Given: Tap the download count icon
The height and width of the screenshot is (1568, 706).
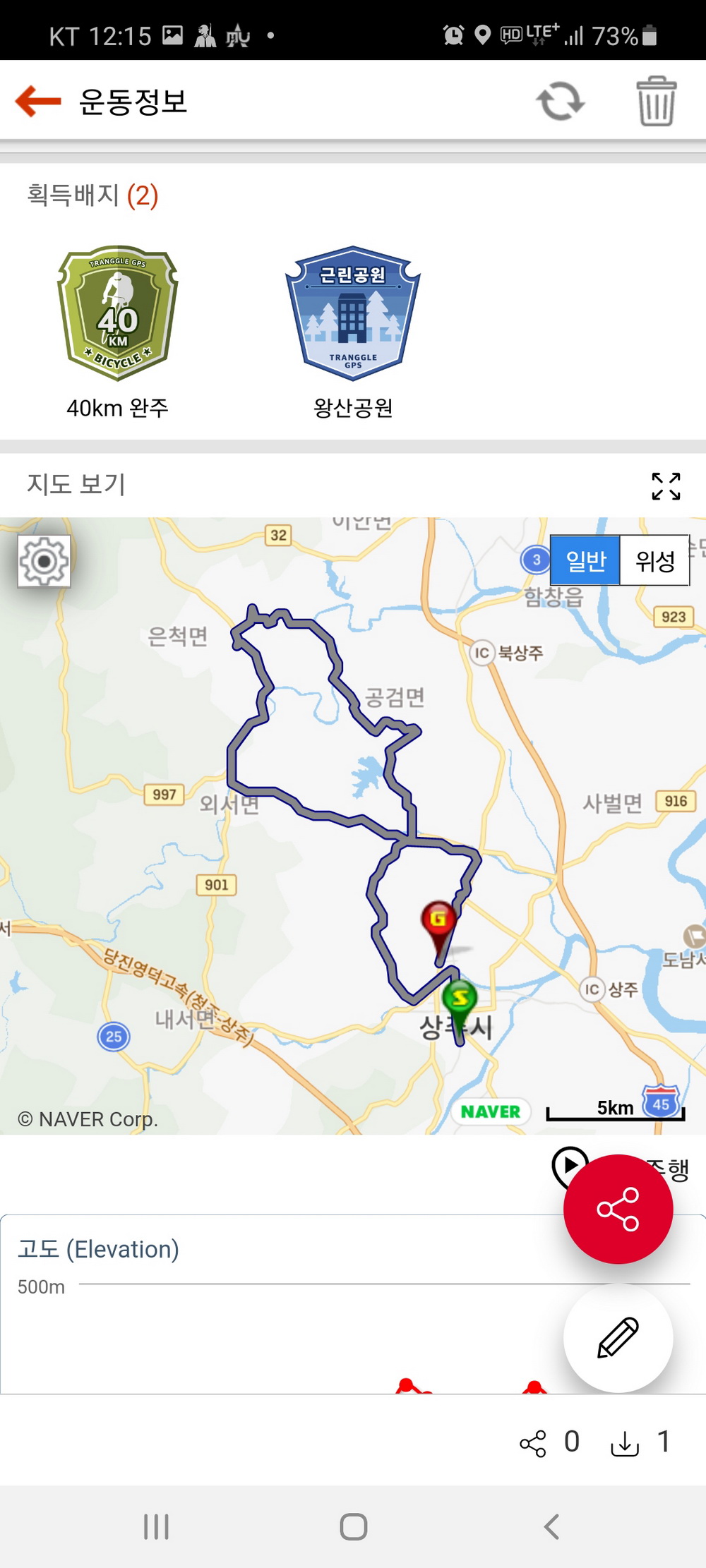Looking at the screenshot, I should point(625,1443).
